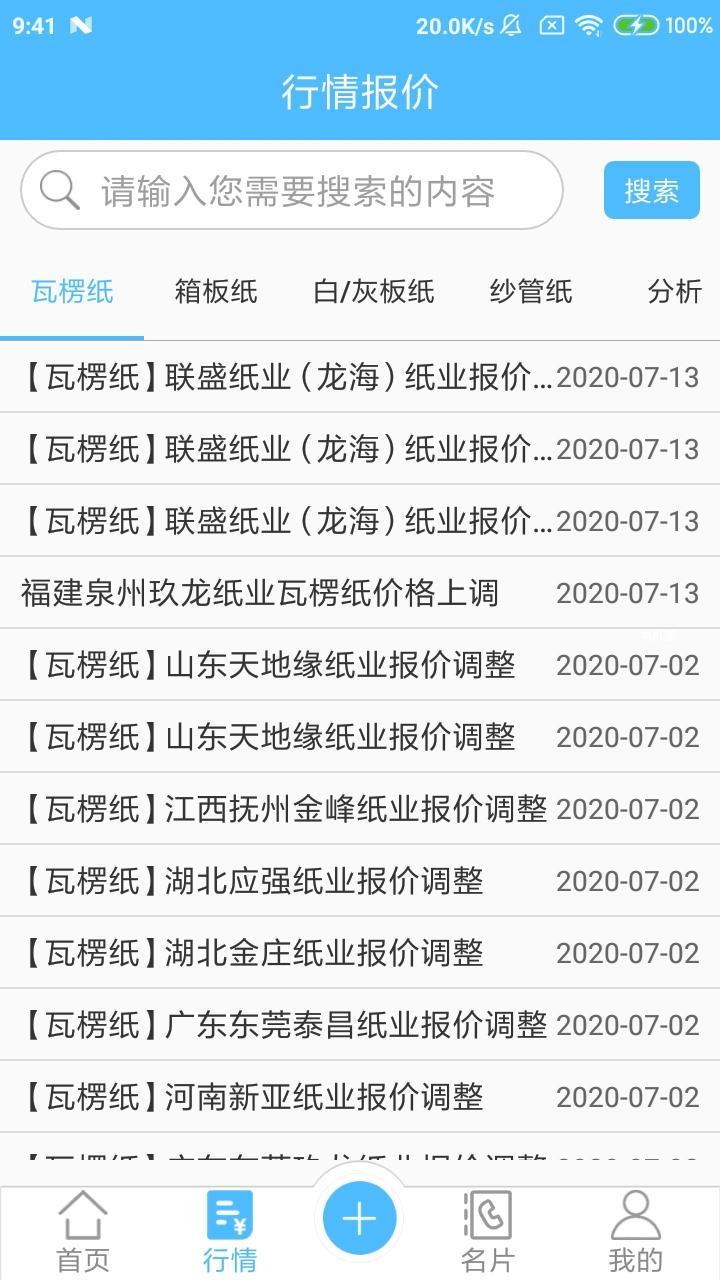
Task: Open 福建泉州玖龙纸业瓦楞纸价格上调 article
Action: tap(260, 593)
